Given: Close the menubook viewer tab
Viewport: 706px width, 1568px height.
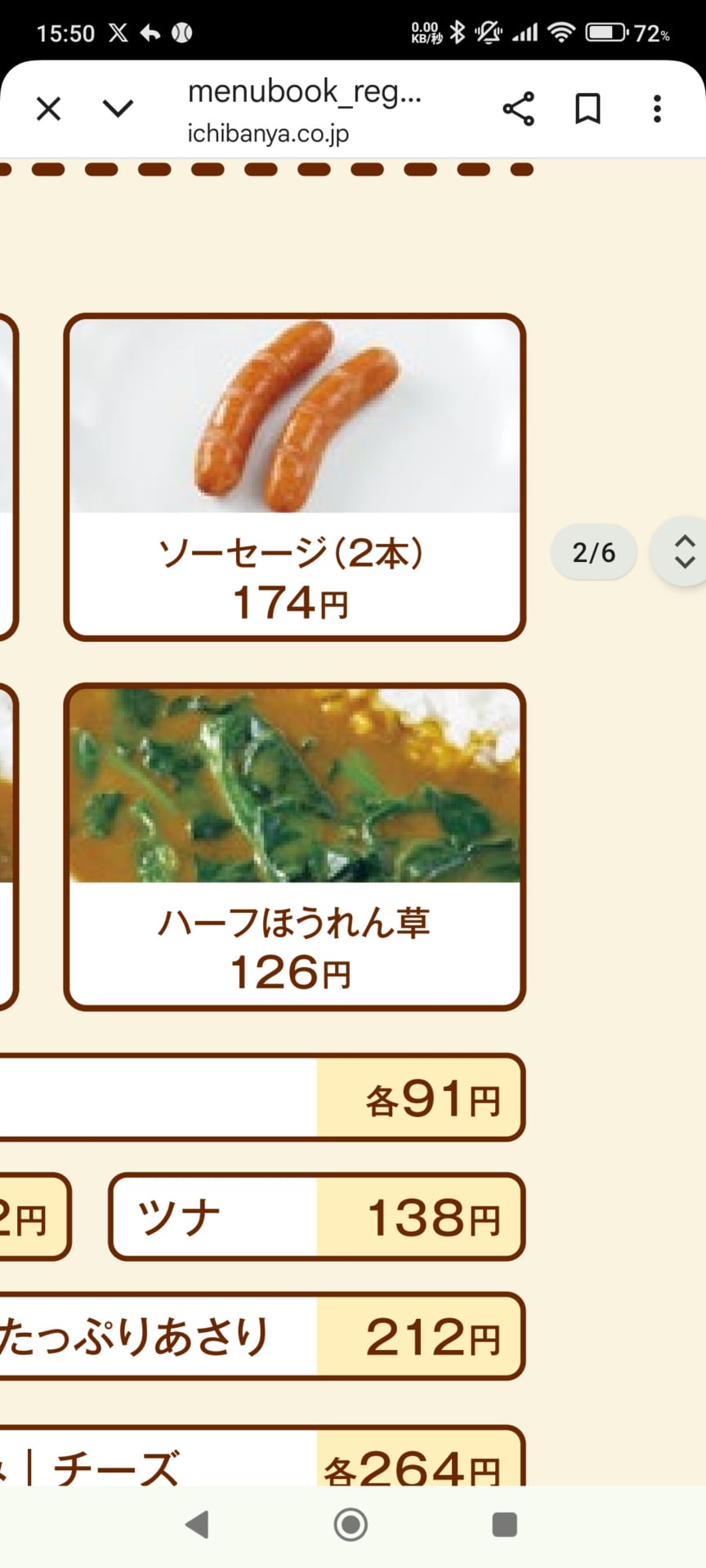Looking at the screenshot, I should [49, 109].
